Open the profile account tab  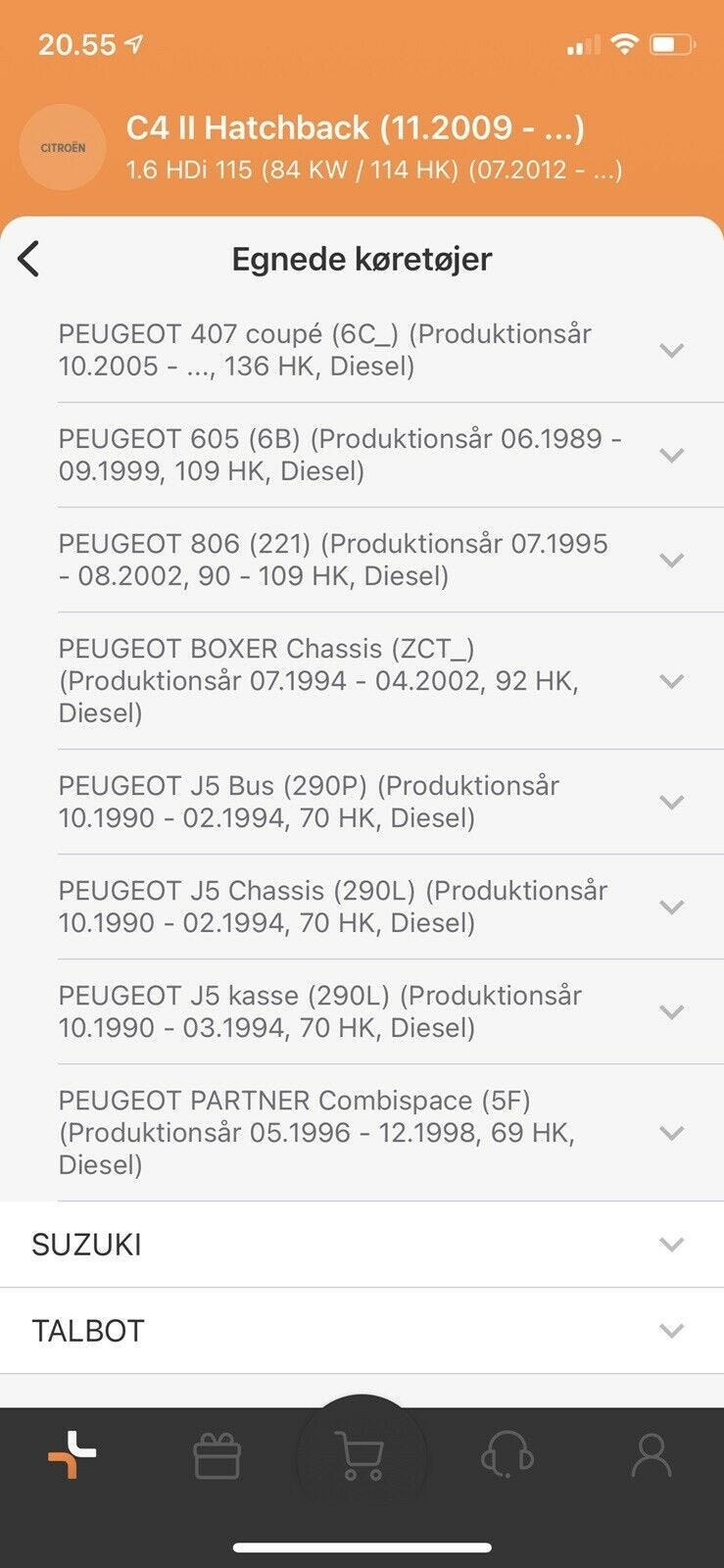[x=651, y=1456]
